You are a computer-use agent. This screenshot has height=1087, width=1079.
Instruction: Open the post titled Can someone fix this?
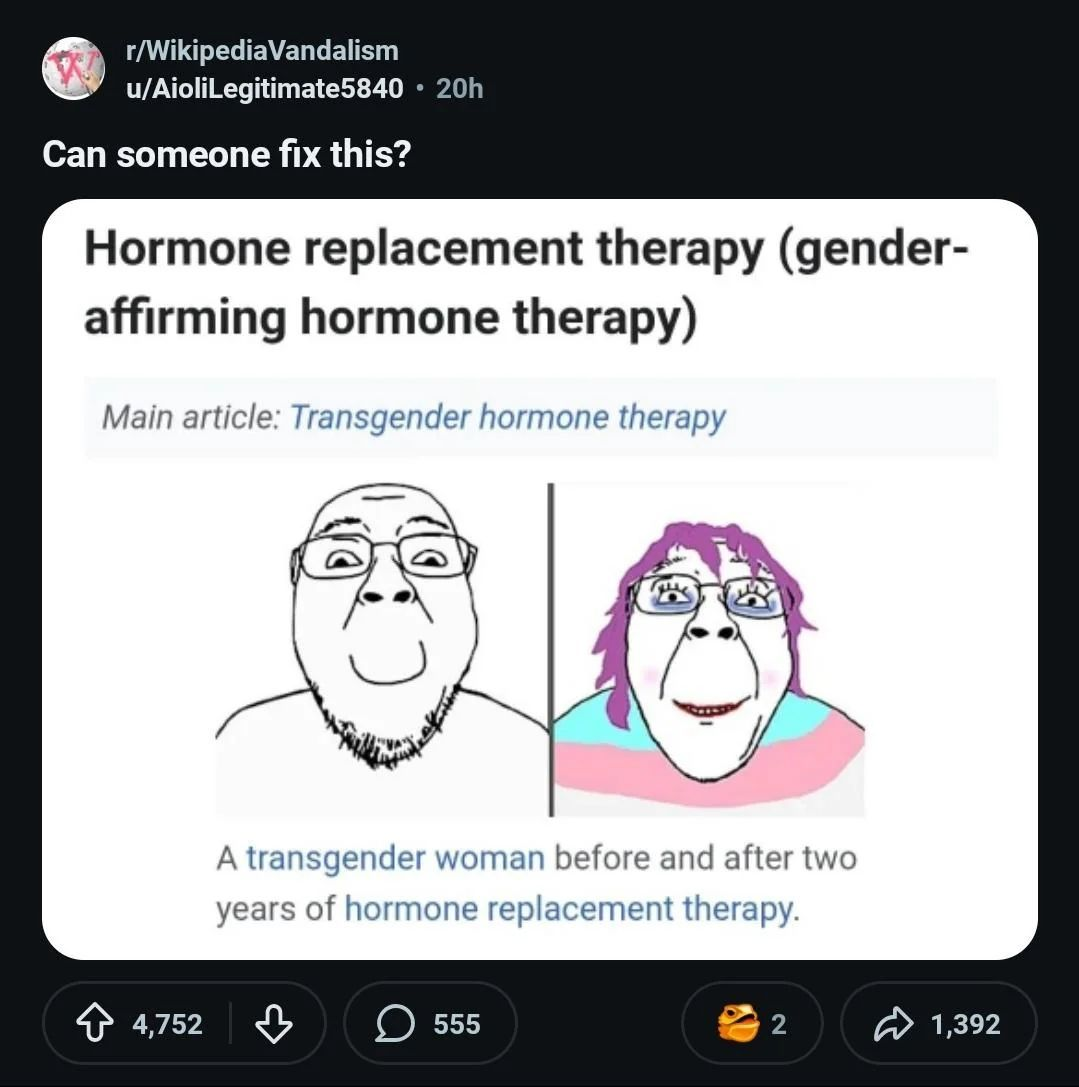(226, 154)
